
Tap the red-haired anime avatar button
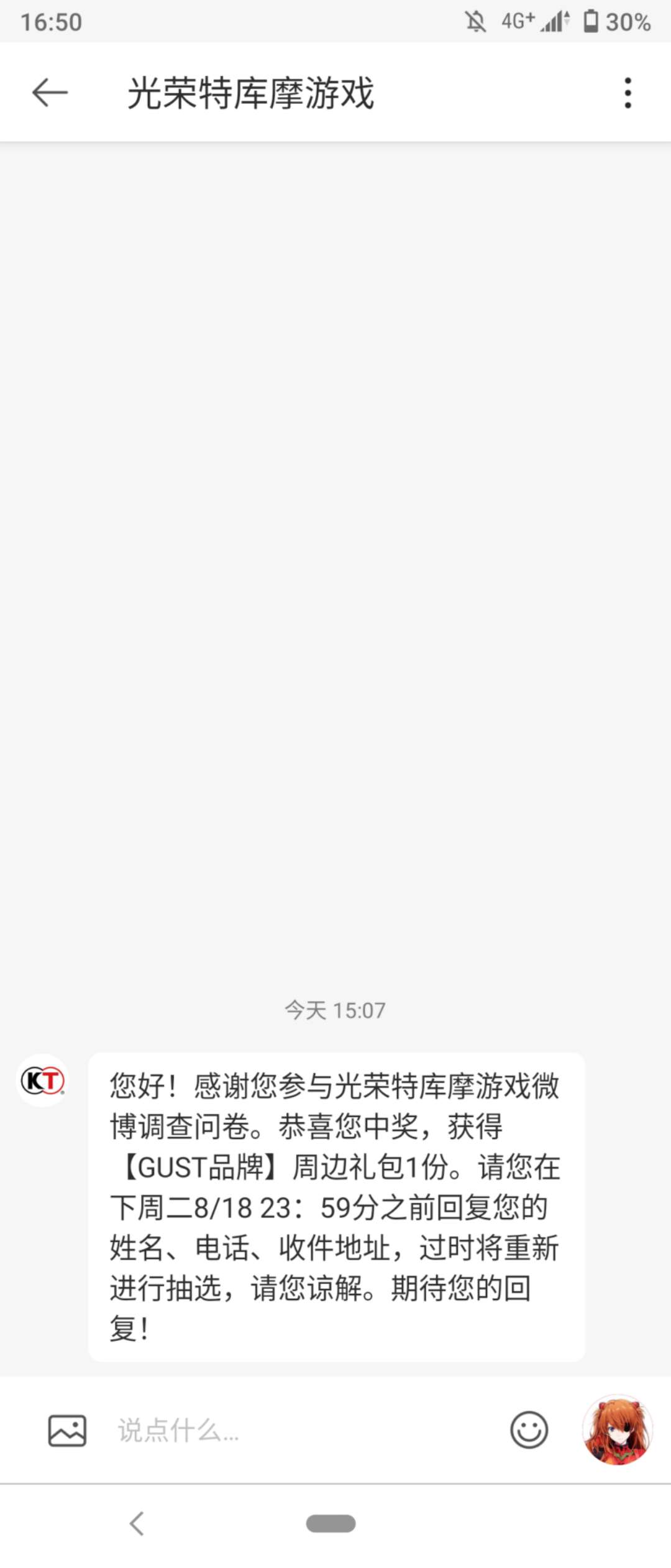(618, 1430)
